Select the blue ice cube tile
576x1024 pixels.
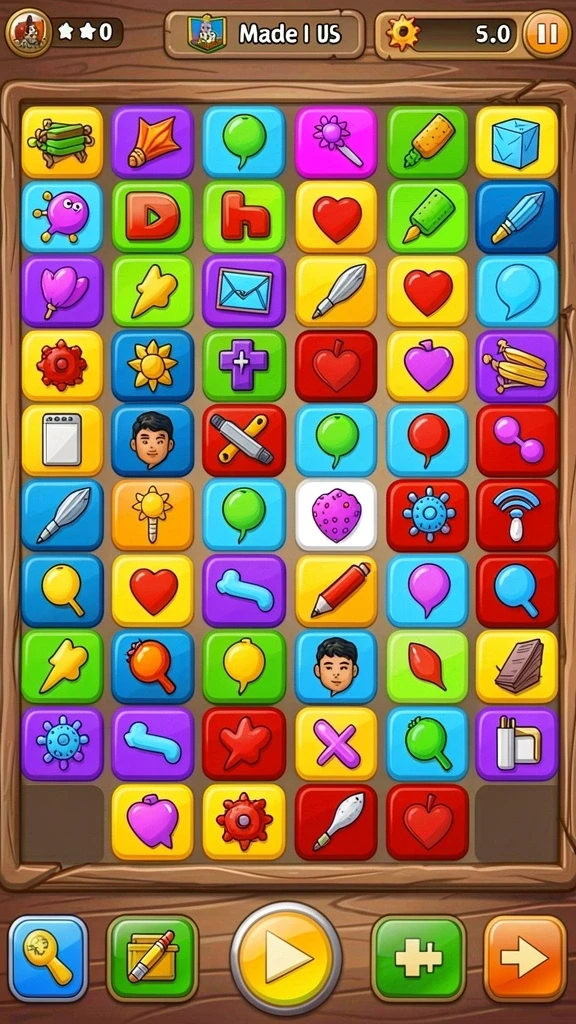517,142
